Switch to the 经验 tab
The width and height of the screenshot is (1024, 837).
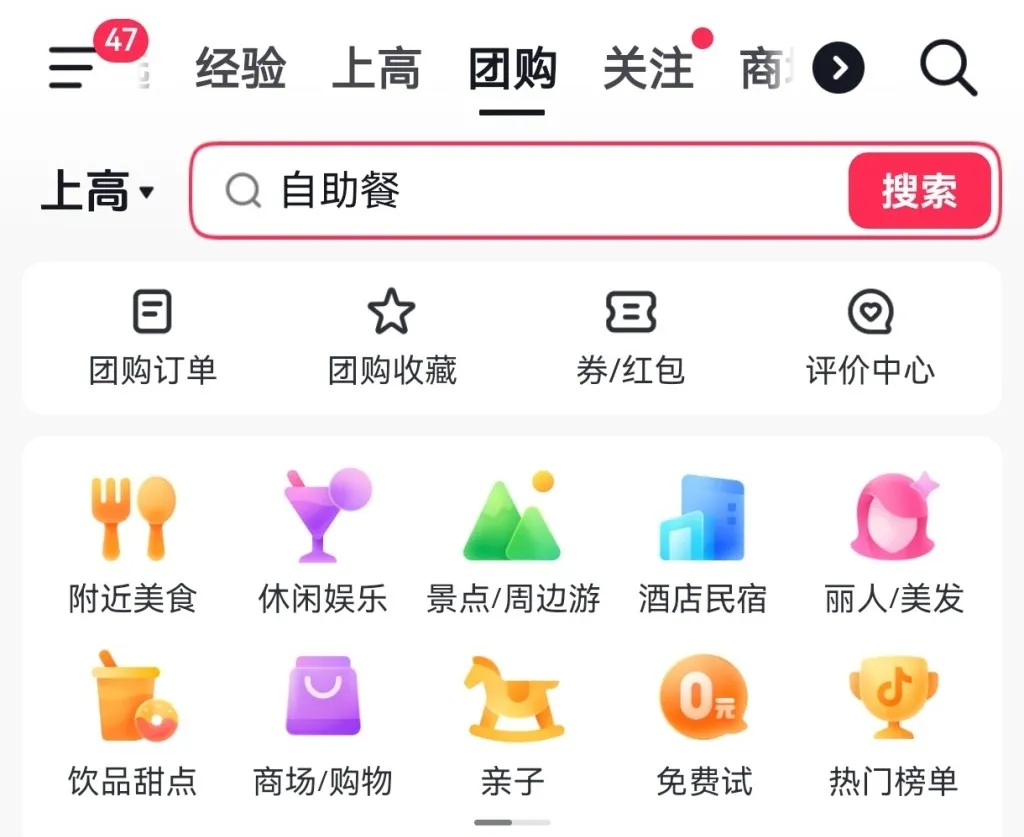240,69
